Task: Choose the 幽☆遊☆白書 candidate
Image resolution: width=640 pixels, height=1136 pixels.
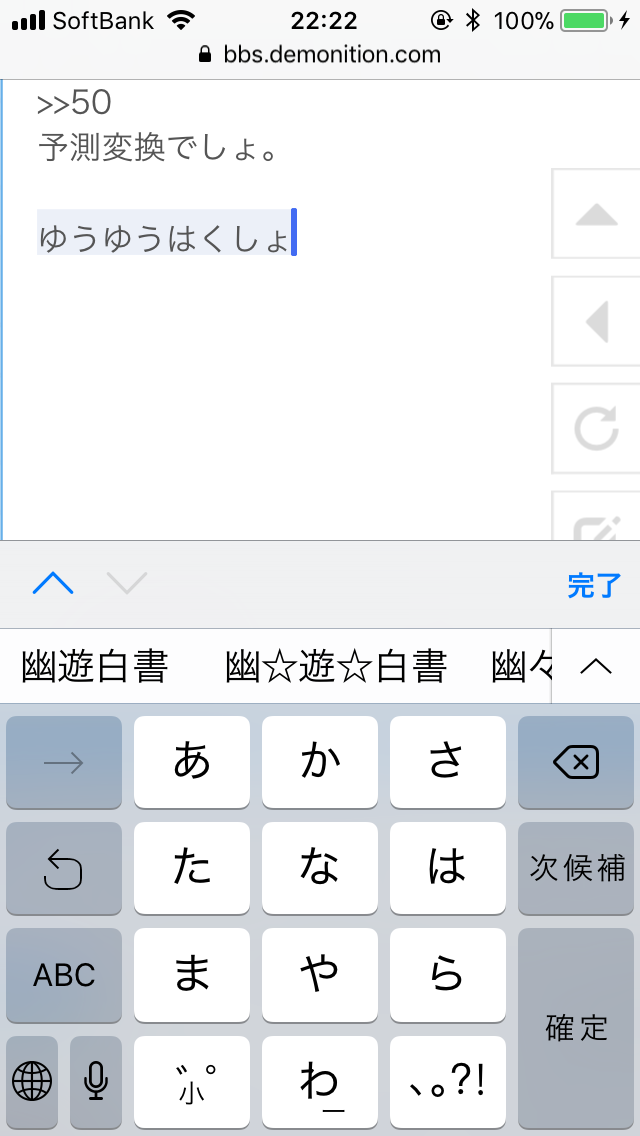Action: 335,666
